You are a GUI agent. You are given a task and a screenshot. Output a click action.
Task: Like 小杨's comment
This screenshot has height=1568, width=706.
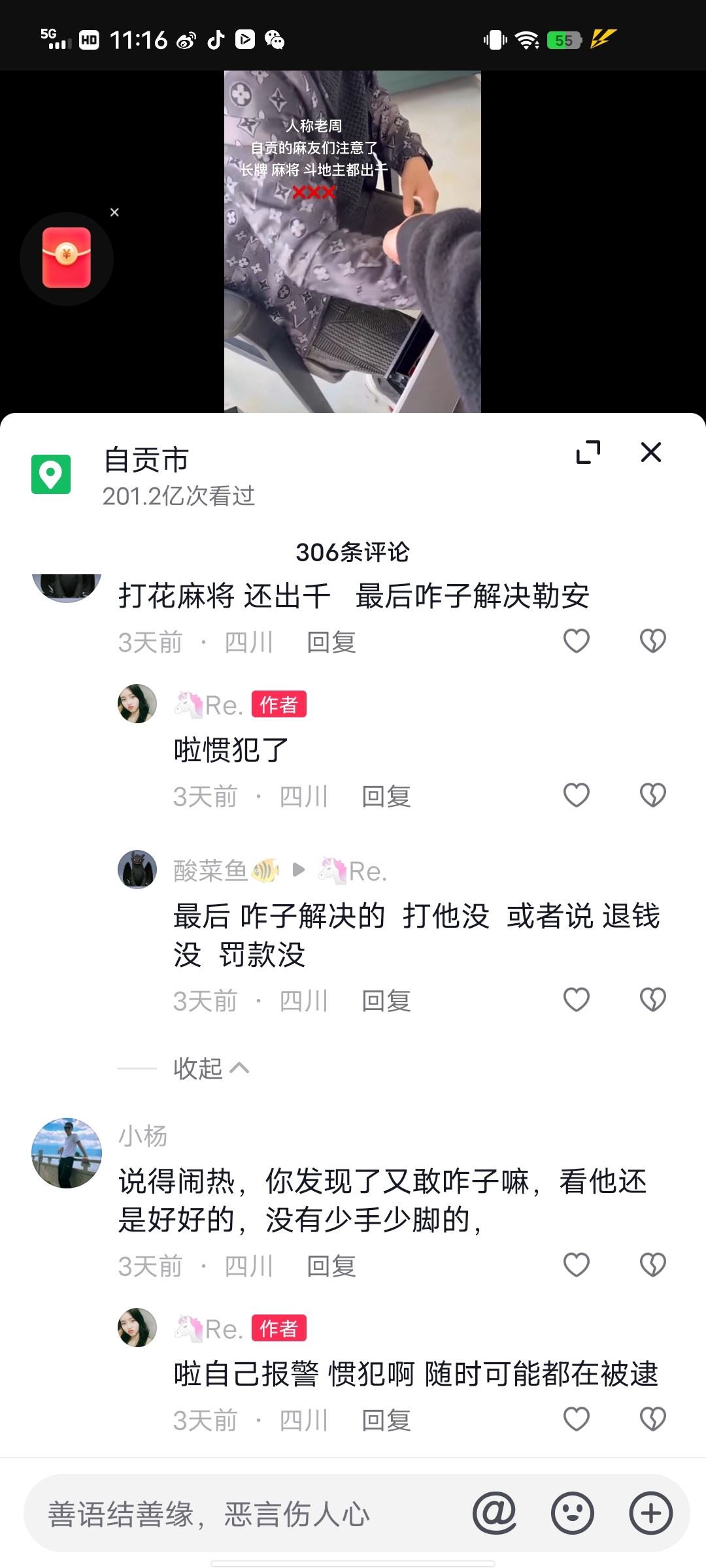click(x=577, y=1265)
